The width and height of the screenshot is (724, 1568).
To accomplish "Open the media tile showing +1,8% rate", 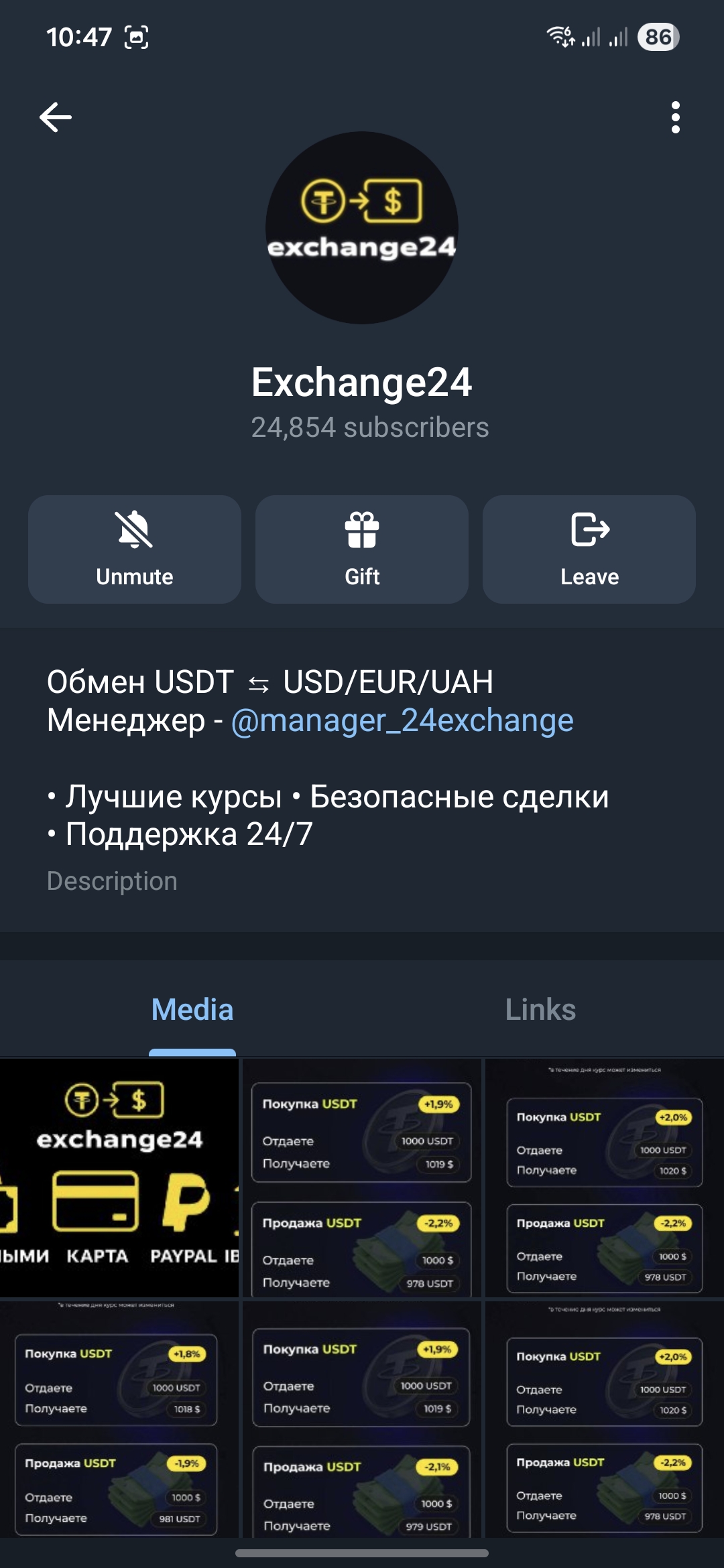I will point(119,1419).
